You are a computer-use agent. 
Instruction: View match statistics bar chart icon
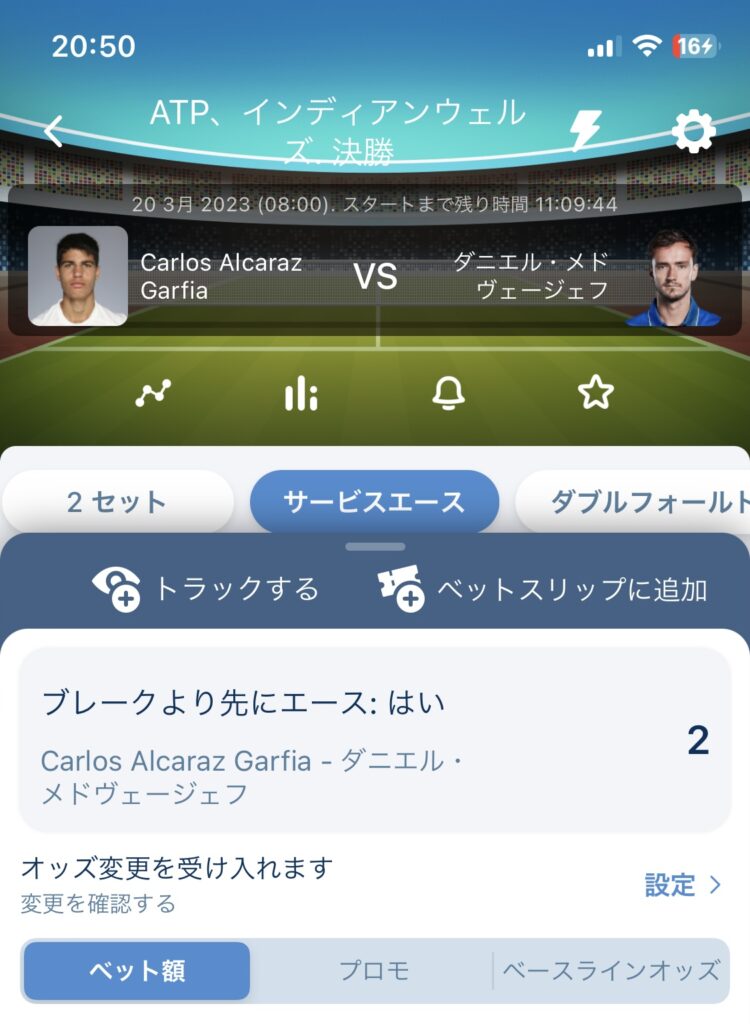click(300, 394)
